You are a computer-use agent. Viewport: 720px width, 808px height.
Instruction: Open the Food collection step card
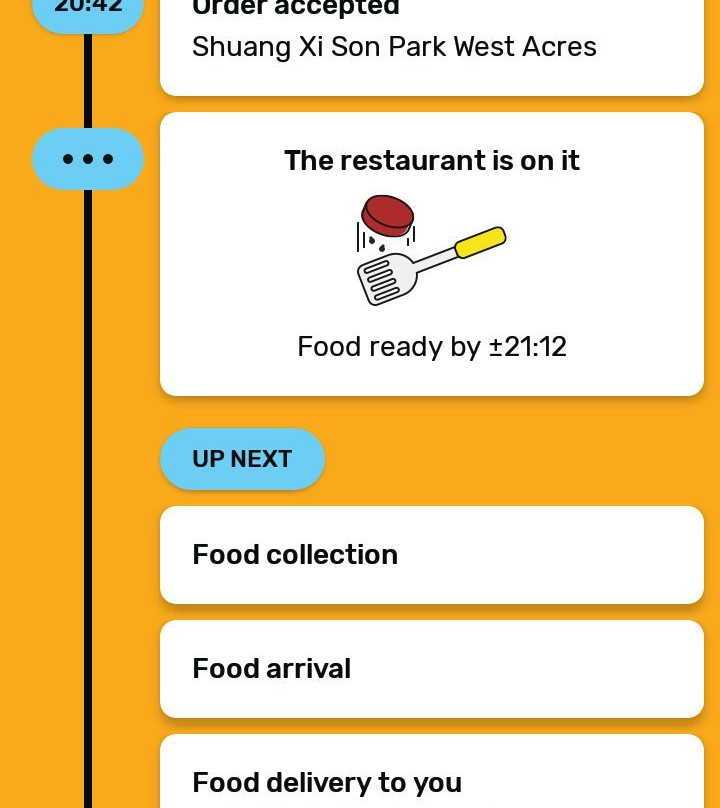(431, 555)
